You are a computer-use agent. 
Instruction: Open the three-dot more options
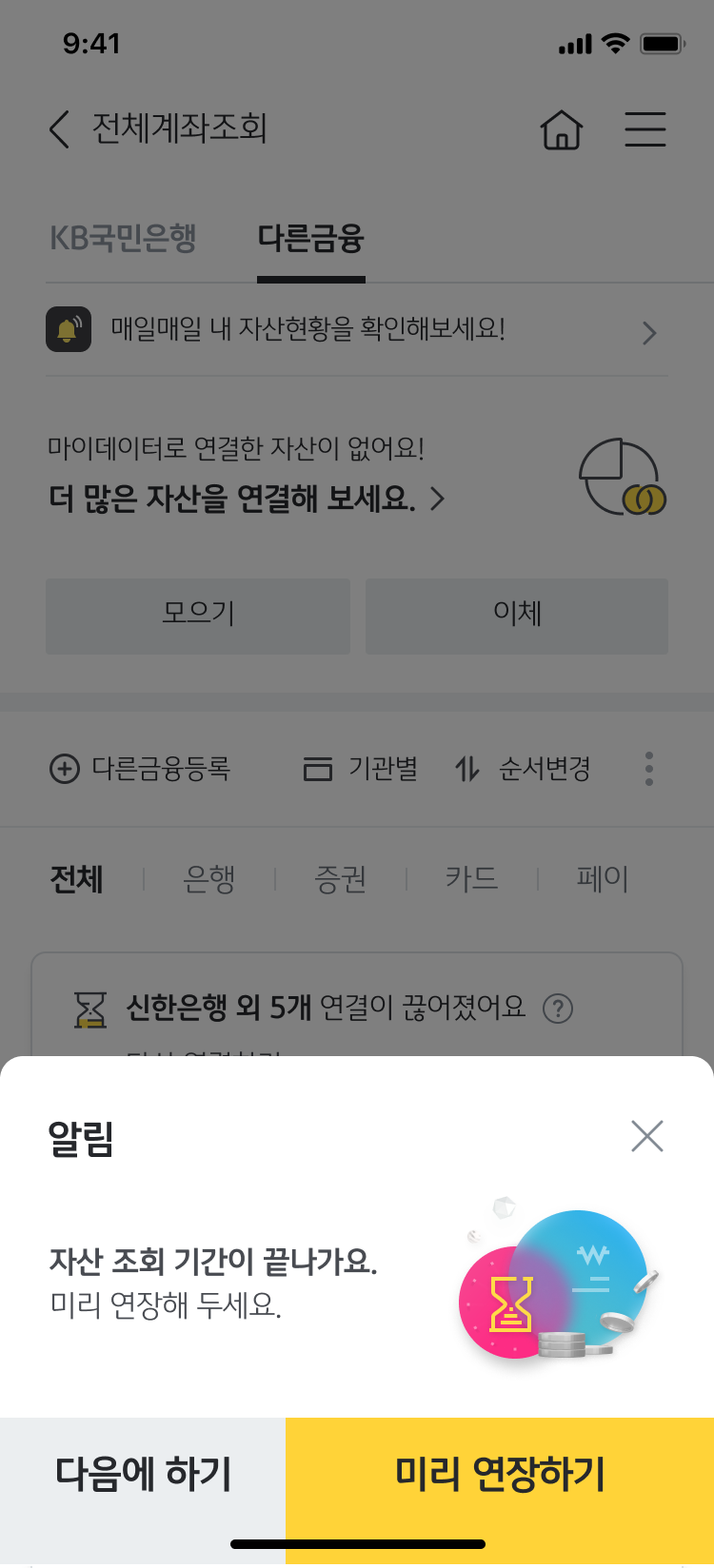point(649,769)
